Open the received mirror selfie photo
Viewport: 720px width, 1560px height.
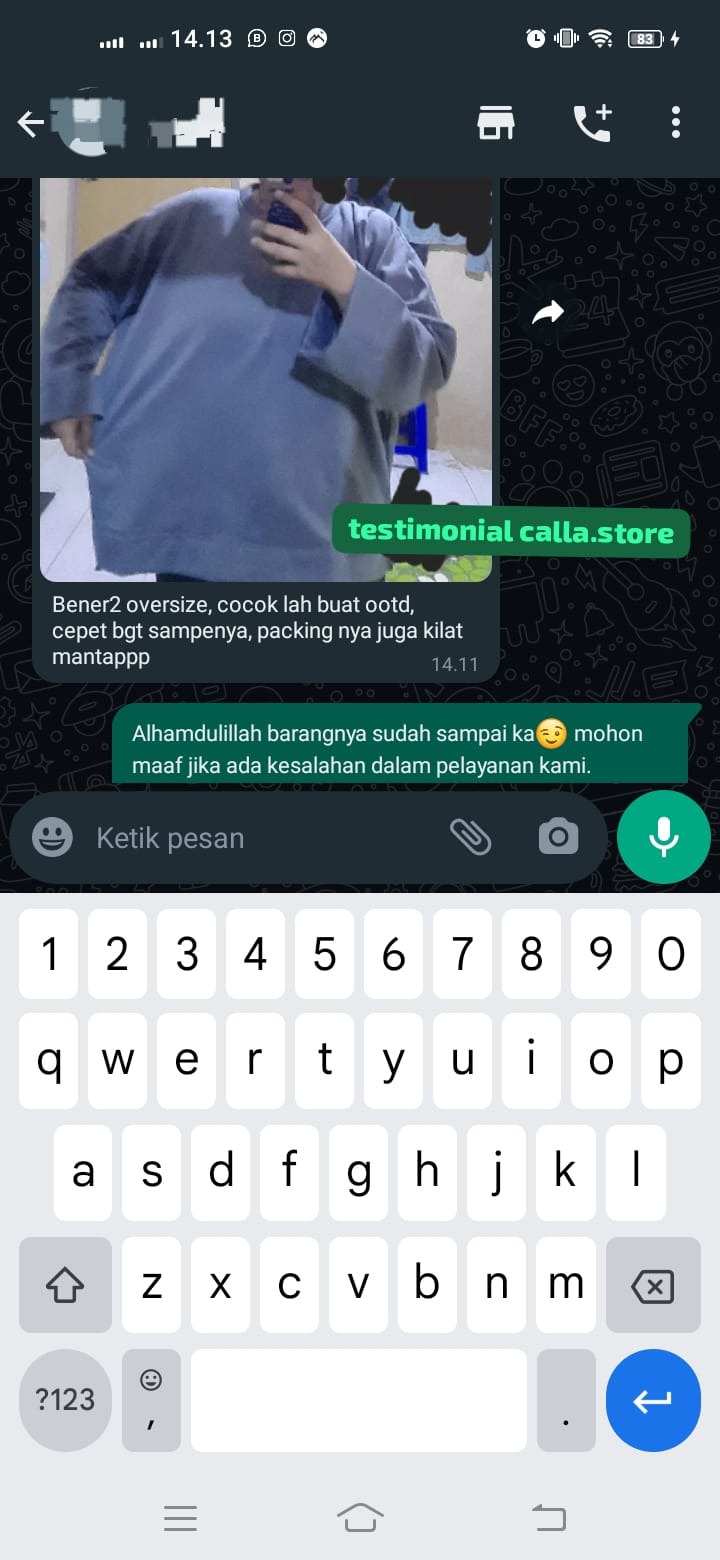click(265, 380)
